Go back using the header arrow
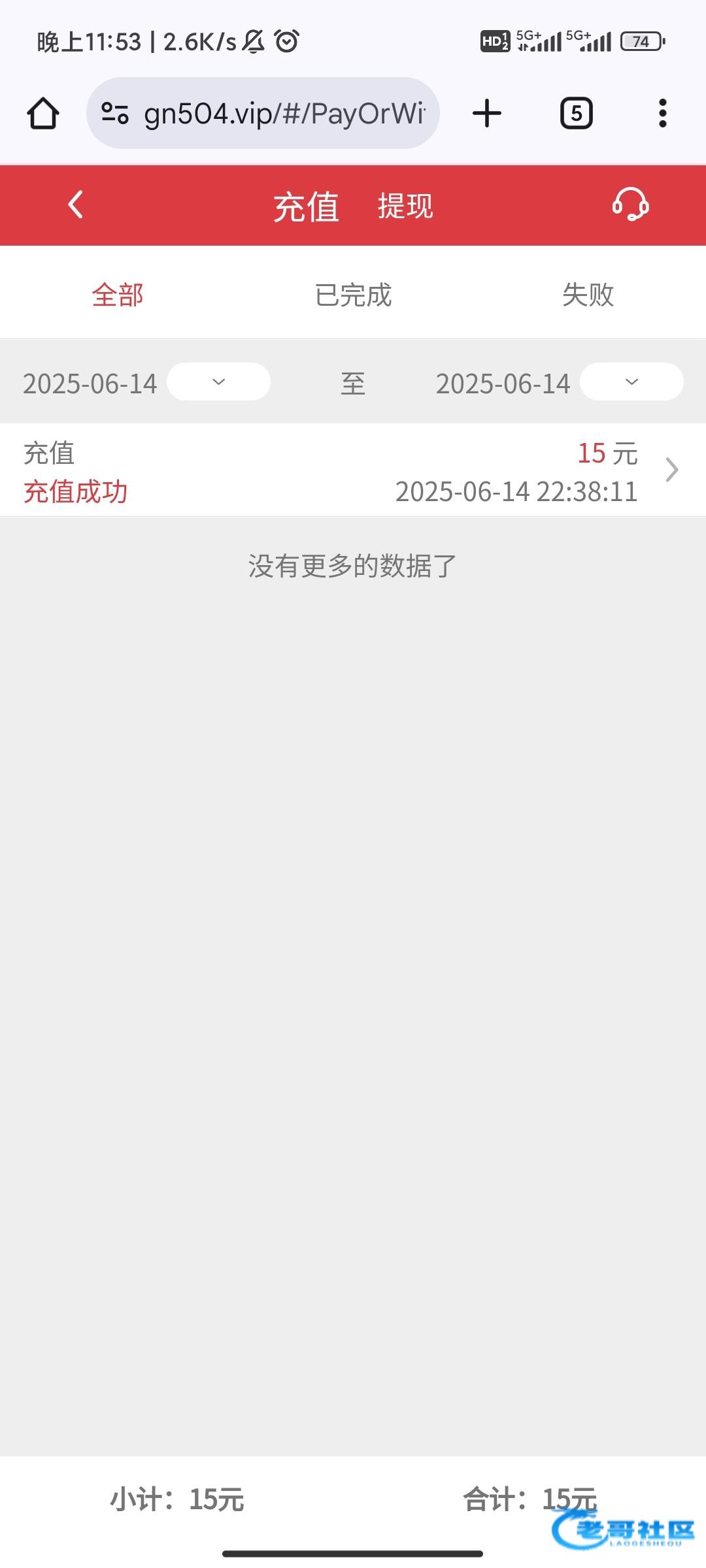 click(x=76, y=205)
